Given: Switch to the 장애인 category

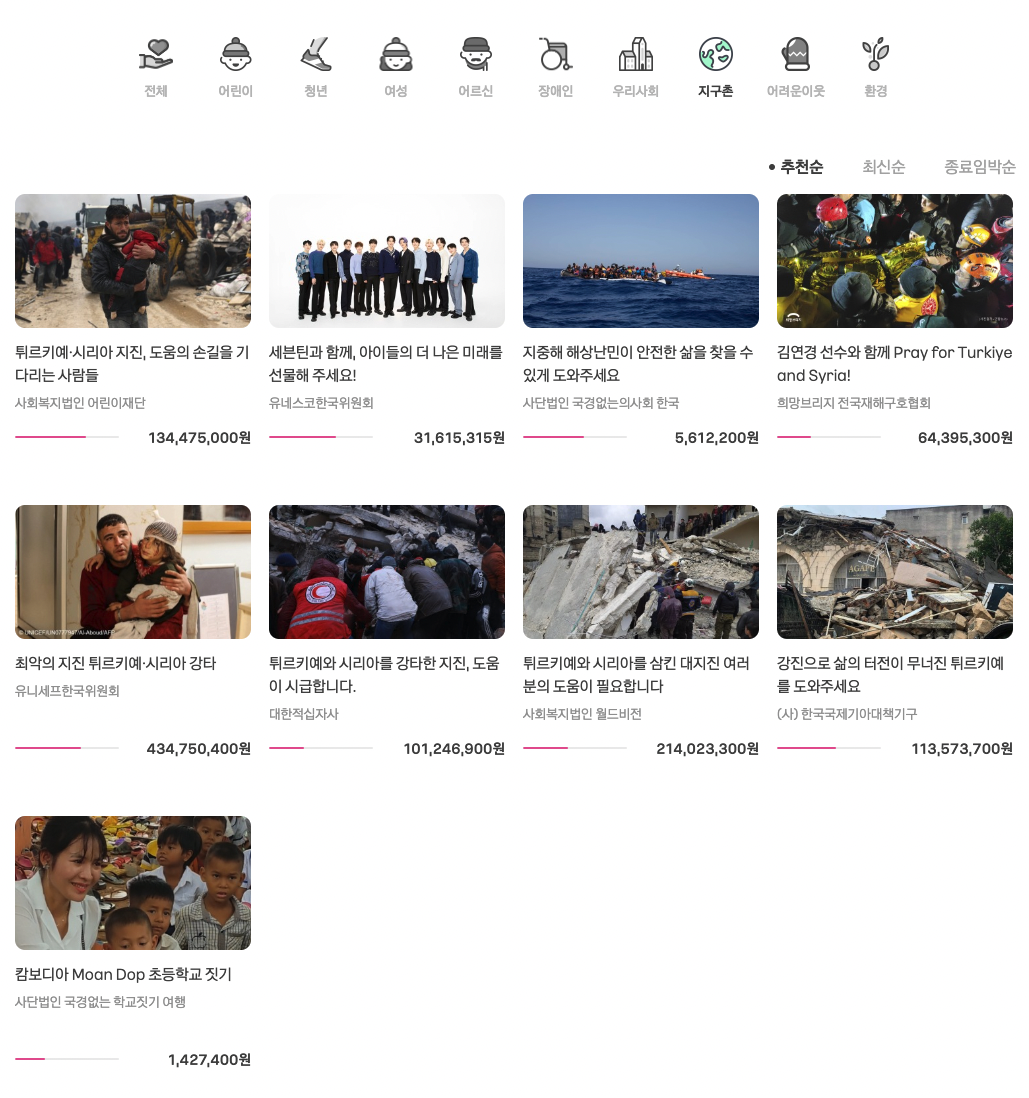Looking at the screenshot, I should (555, 67).
